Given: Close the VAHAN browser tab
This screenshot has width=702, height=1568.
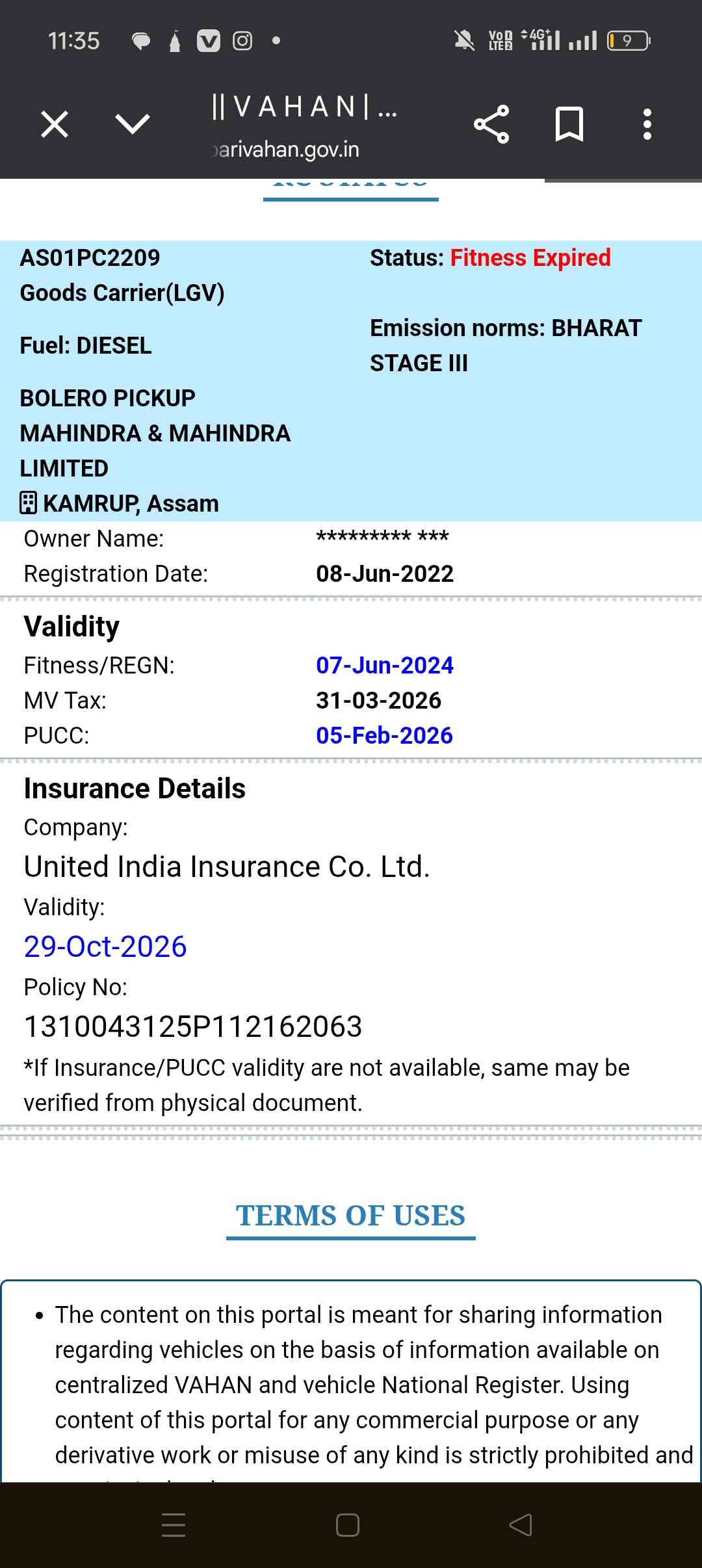Looking at the screenshot, I should click(x=55, y=124).
